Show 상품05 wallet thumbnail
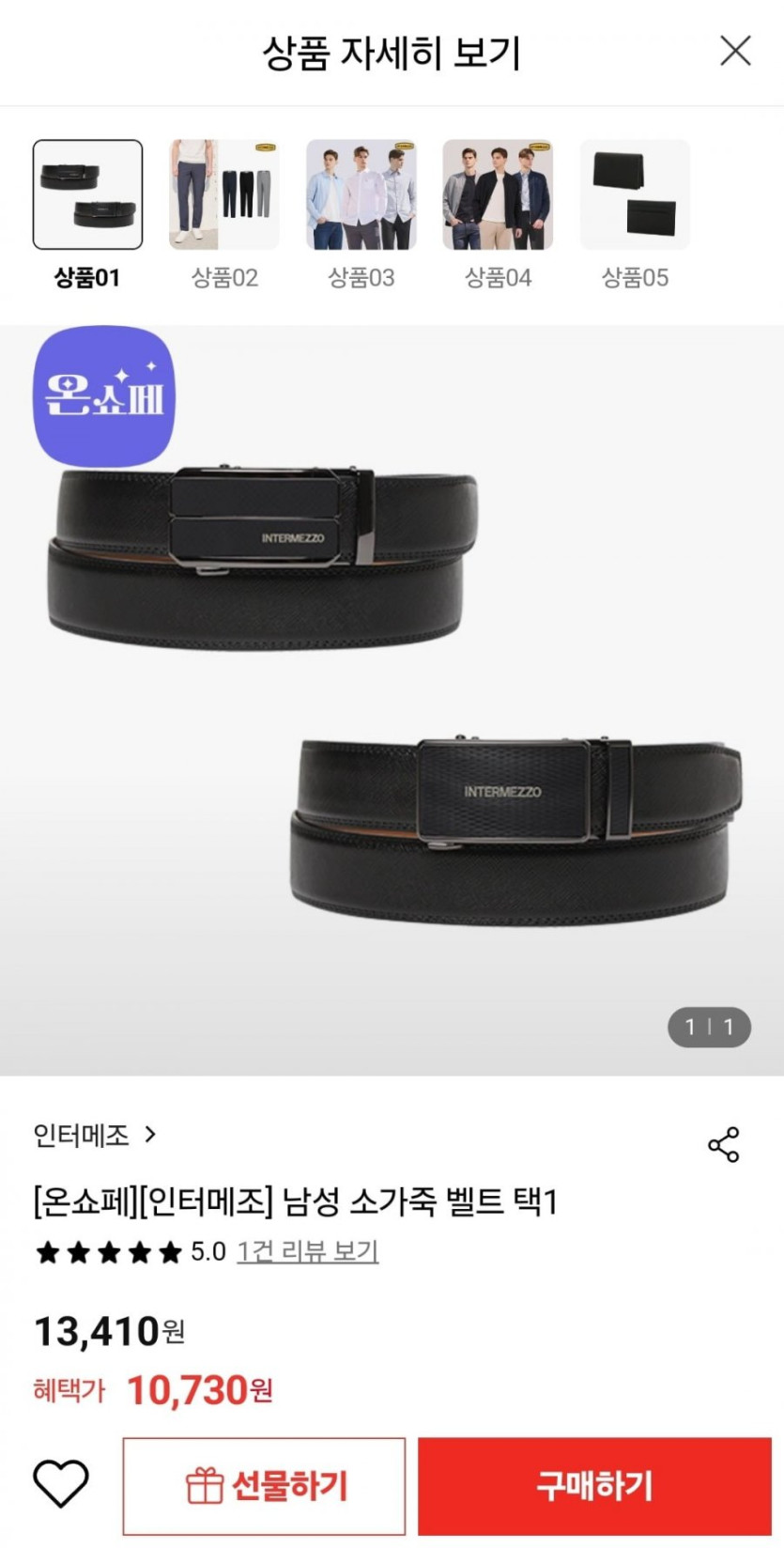This screenshot has height=1548, width=784. coord(635,194)
